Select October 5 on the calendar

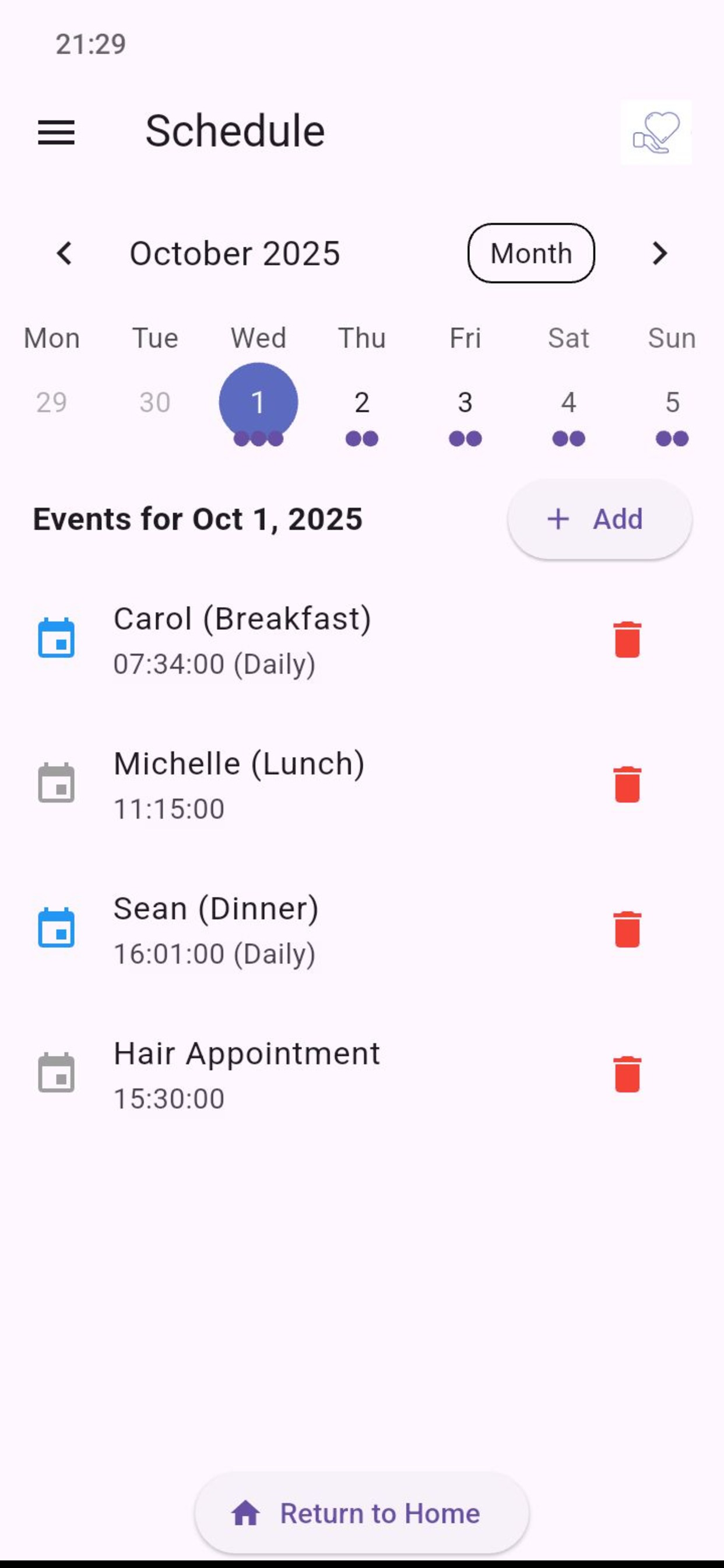point(672,401)
